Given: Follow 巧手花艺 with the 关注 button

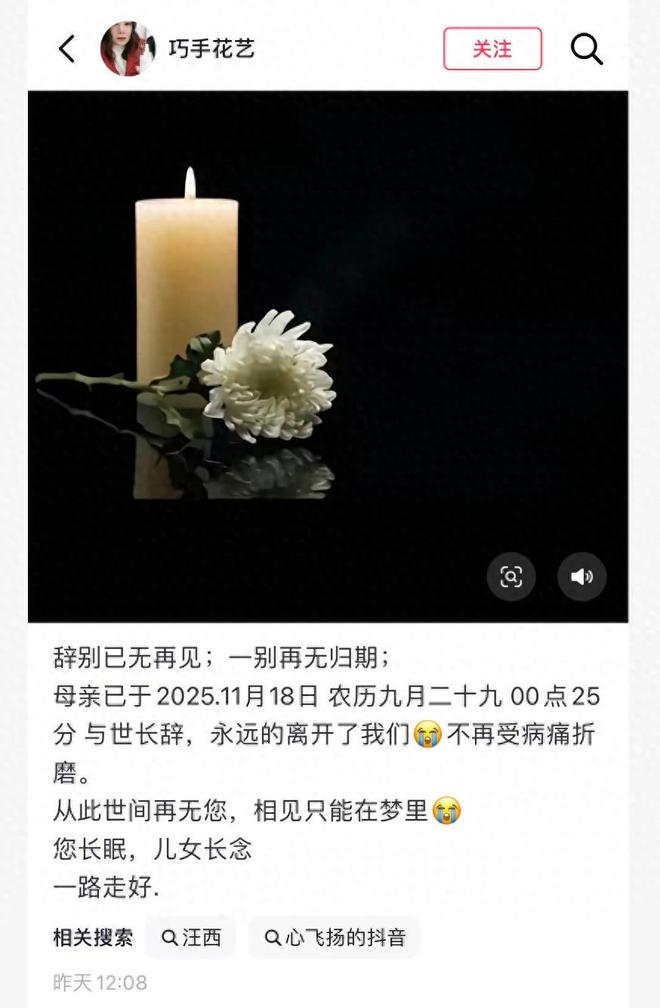Looking at the screenshot, I should coord(492,48).
